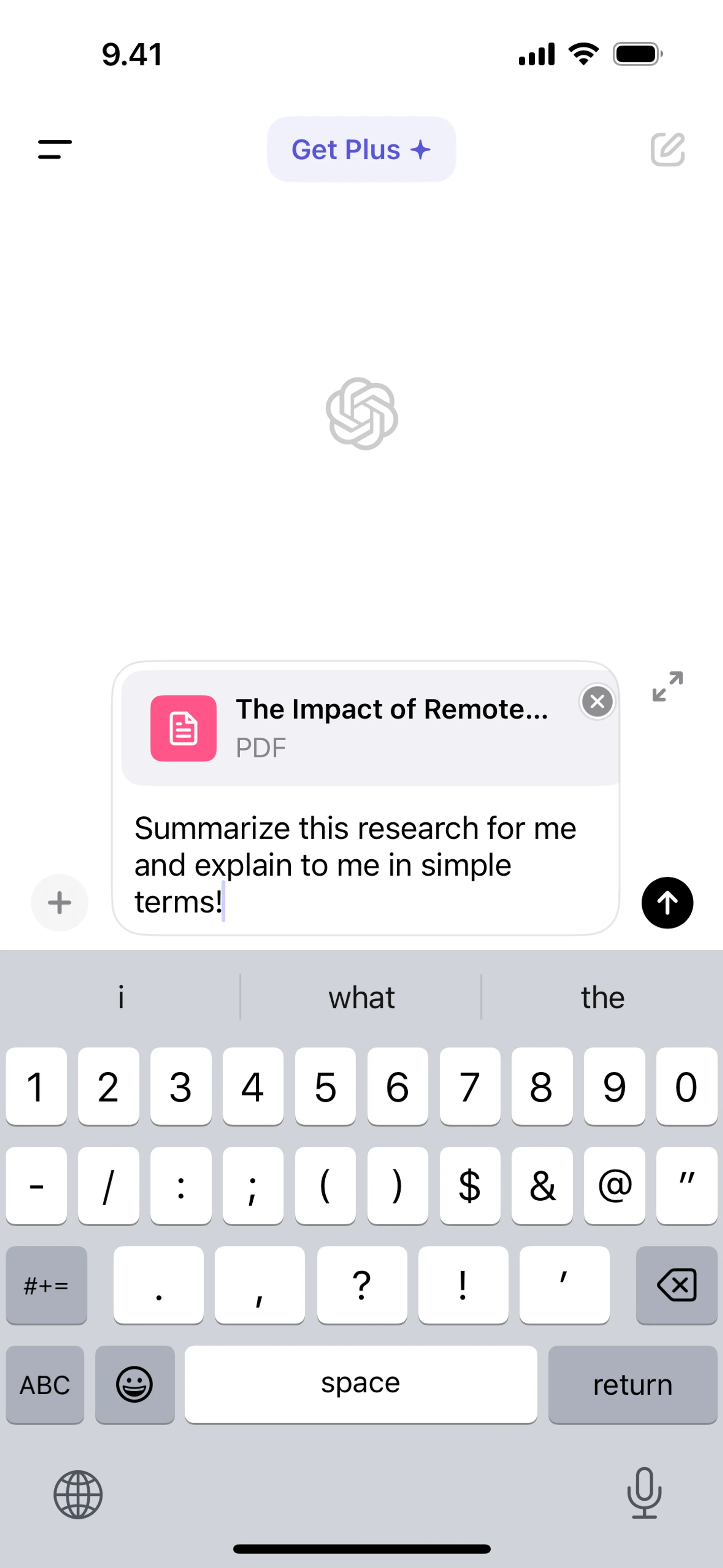Choose the keyboard suggestion "what"
This screenshot has height=1568, width=723.
point(361,998)
